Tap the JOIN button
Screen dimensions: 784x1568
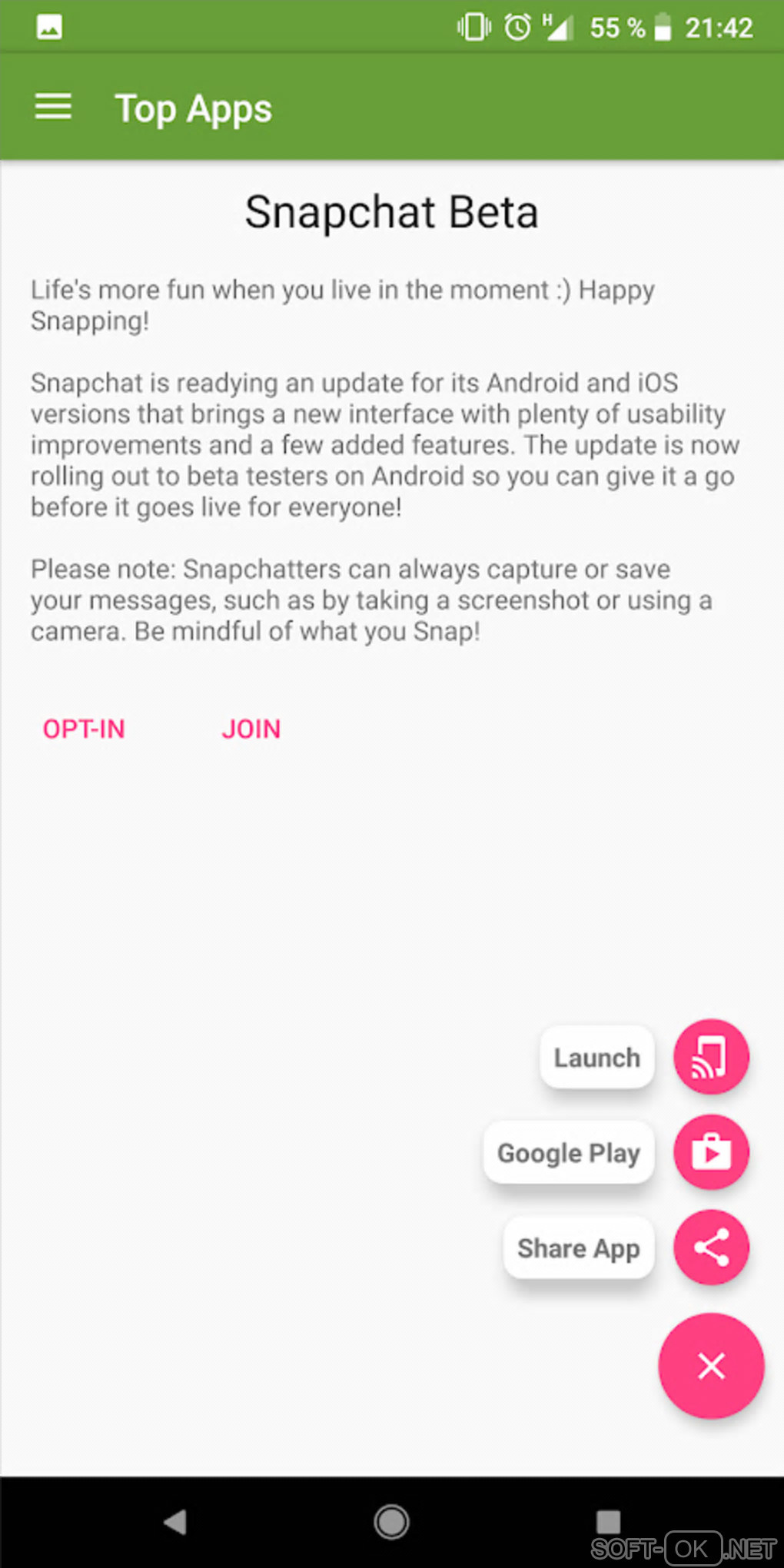coord(251,729)
